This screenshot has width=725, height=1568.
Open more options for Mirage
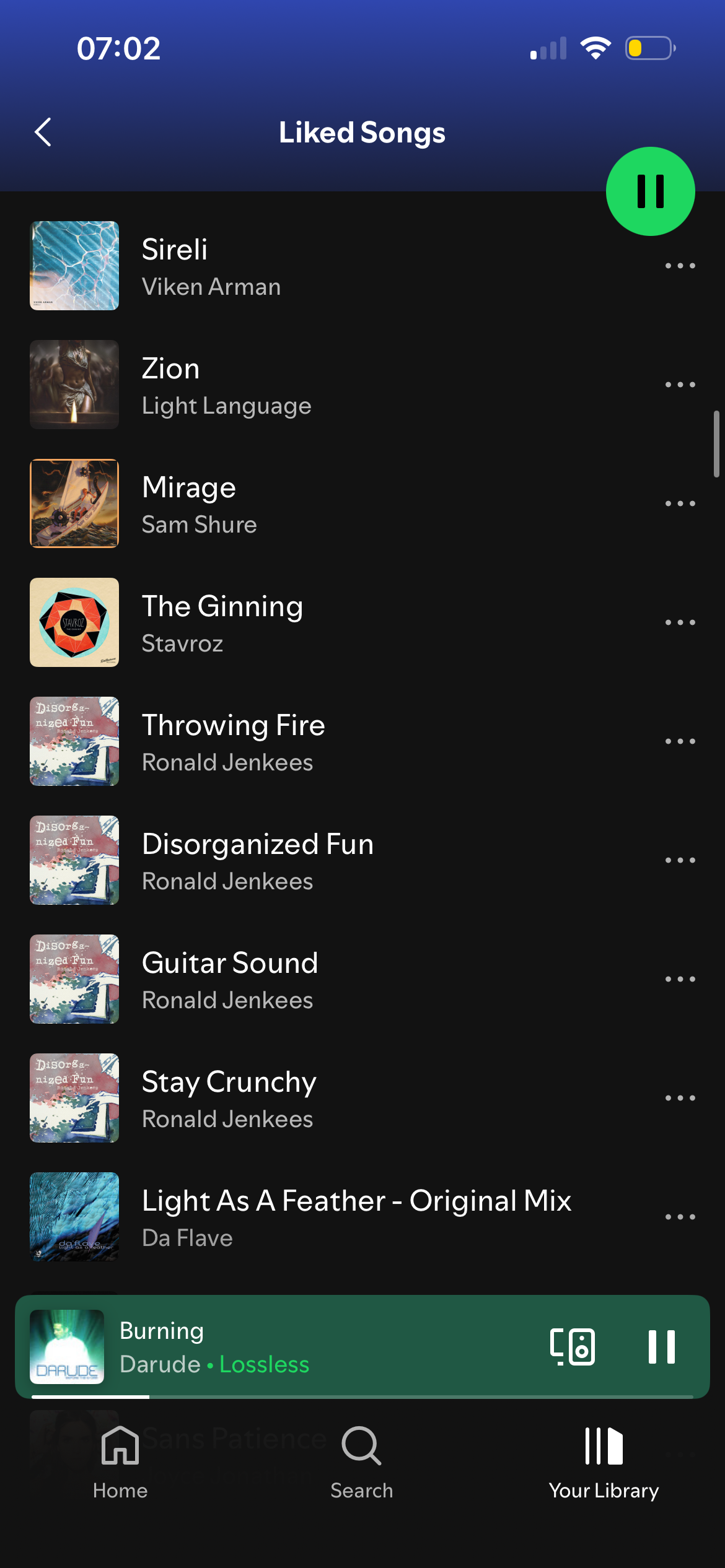680,504
